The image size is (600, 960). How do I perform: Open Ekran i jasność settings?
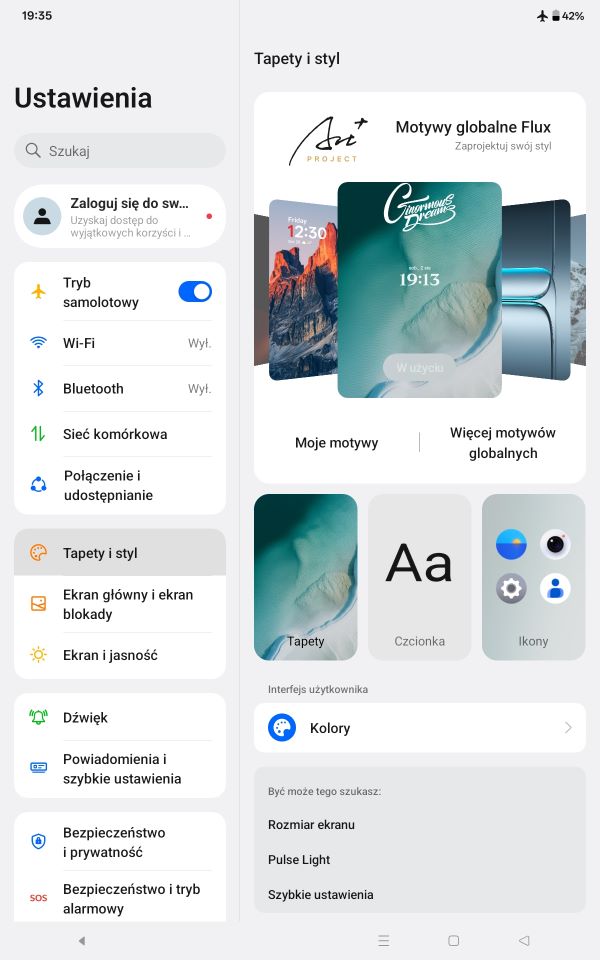(120, 655)
